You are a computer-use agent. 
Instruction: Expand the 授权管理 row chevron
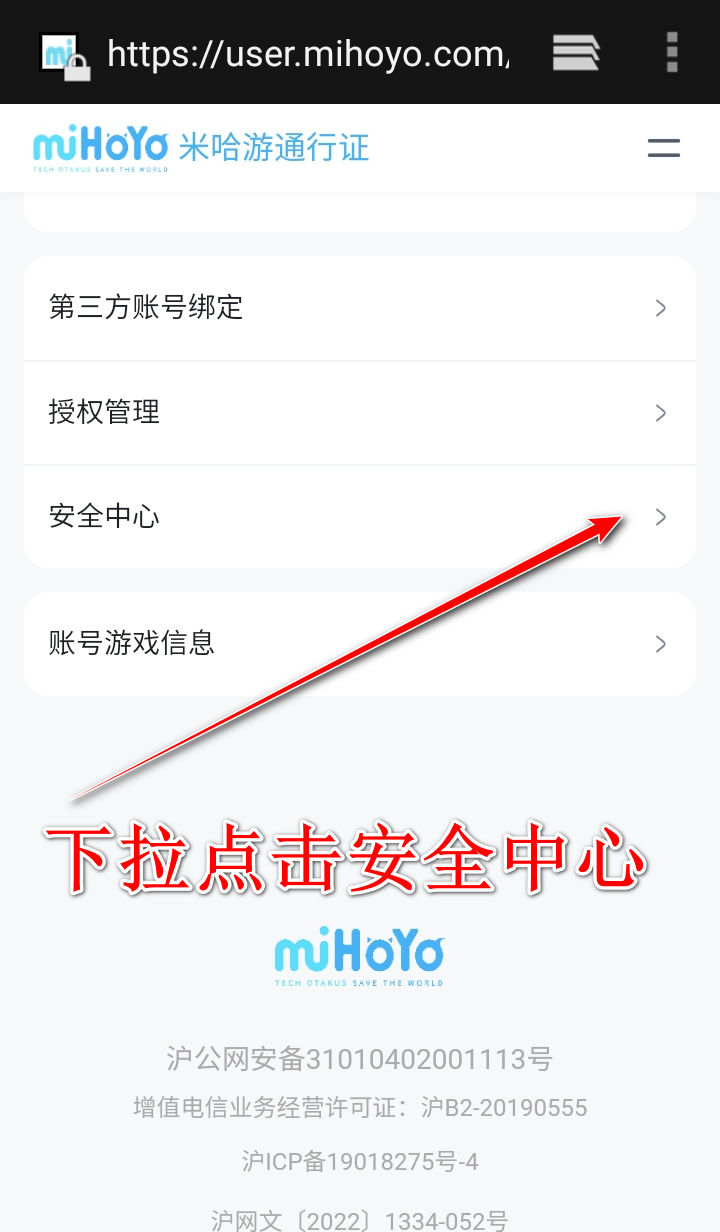coord(660,413)
